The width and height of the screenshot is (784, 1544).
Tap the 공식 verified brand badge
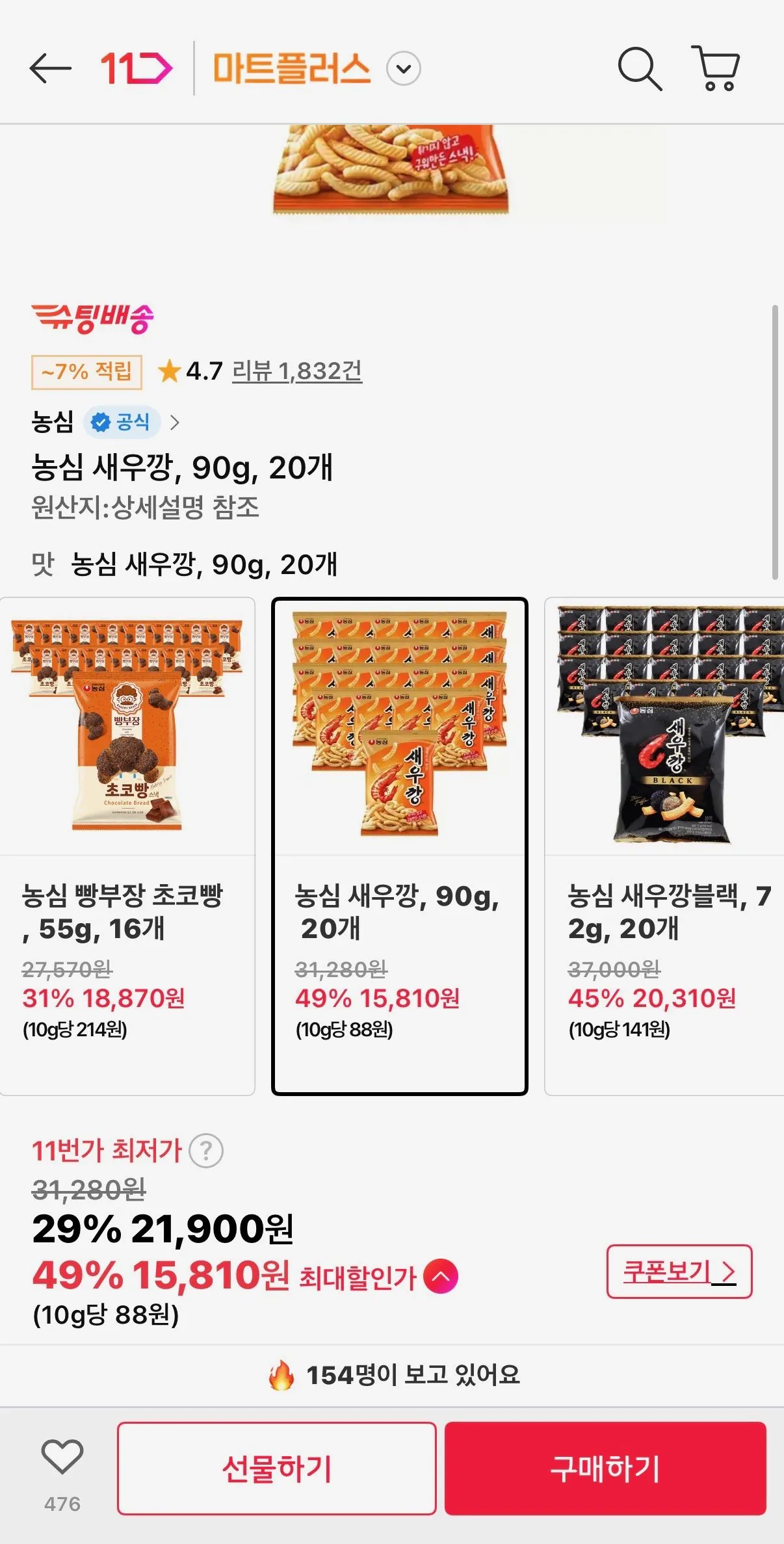(x=123, y=422)
